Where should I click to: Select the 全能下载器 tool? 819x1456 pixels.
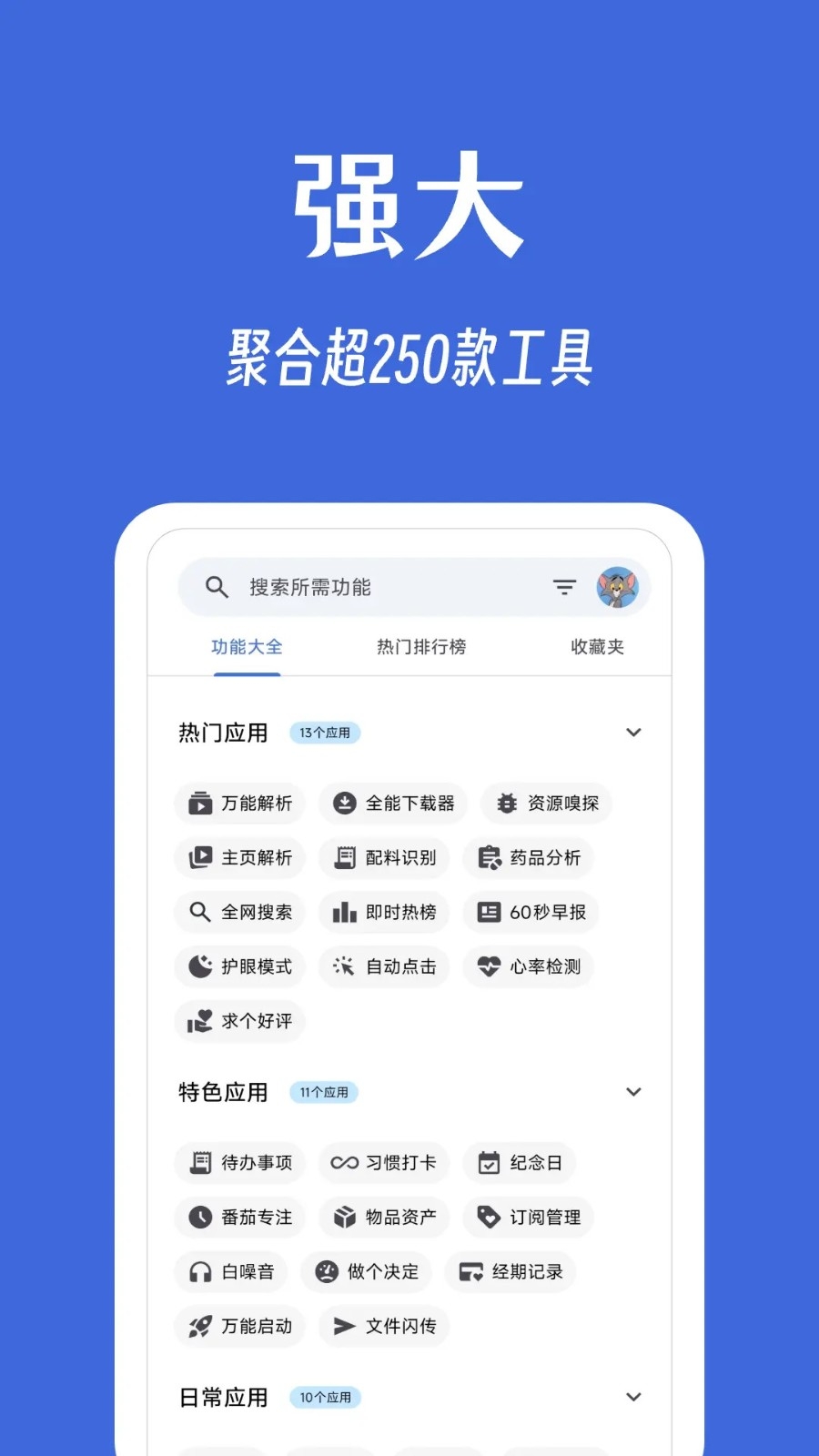coord(393,804)
